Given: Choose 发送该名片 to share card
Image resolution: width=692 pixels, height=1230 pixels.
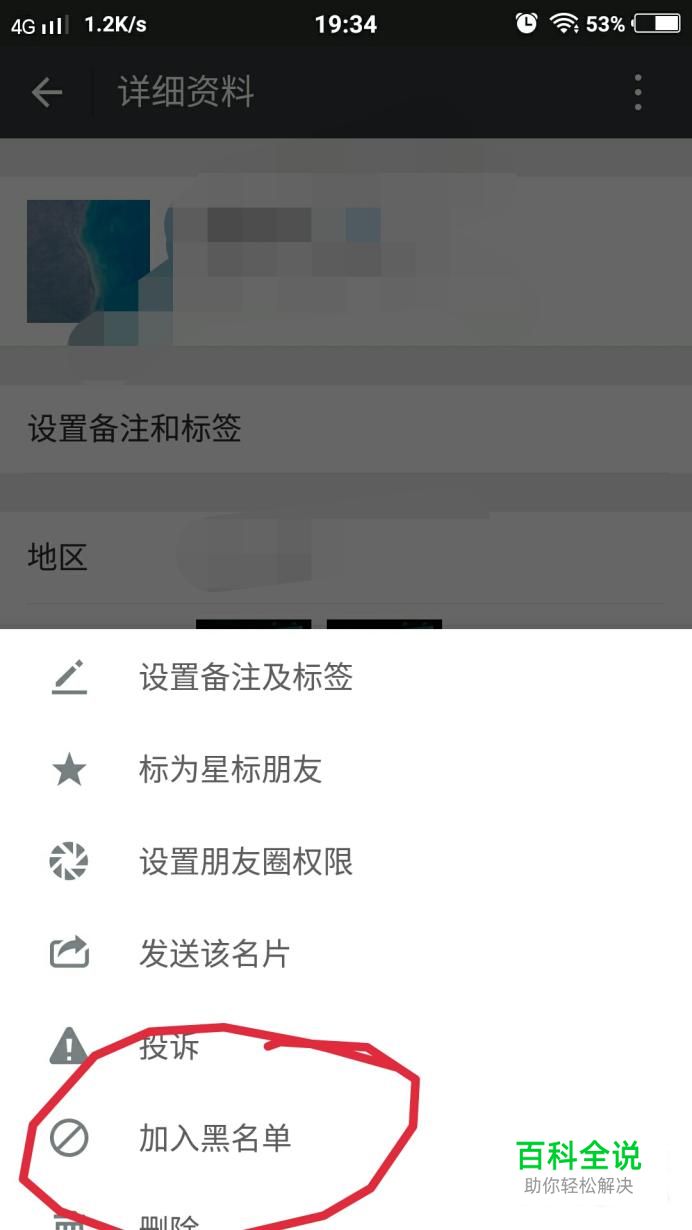Looking at the screenshot, I should (346, 954).
